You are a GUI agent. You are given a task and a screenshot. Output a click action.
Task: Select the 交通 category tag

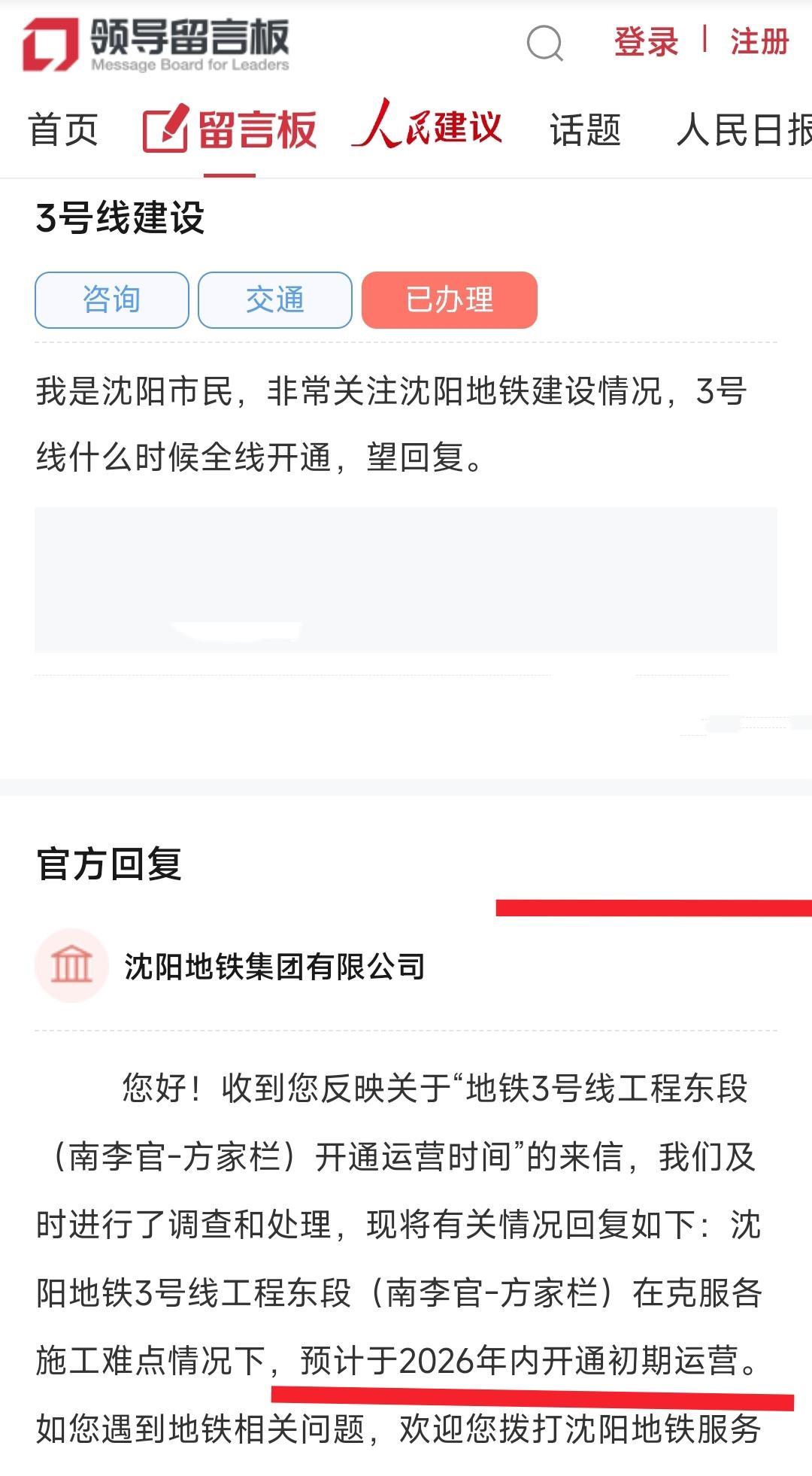[273, 299]
